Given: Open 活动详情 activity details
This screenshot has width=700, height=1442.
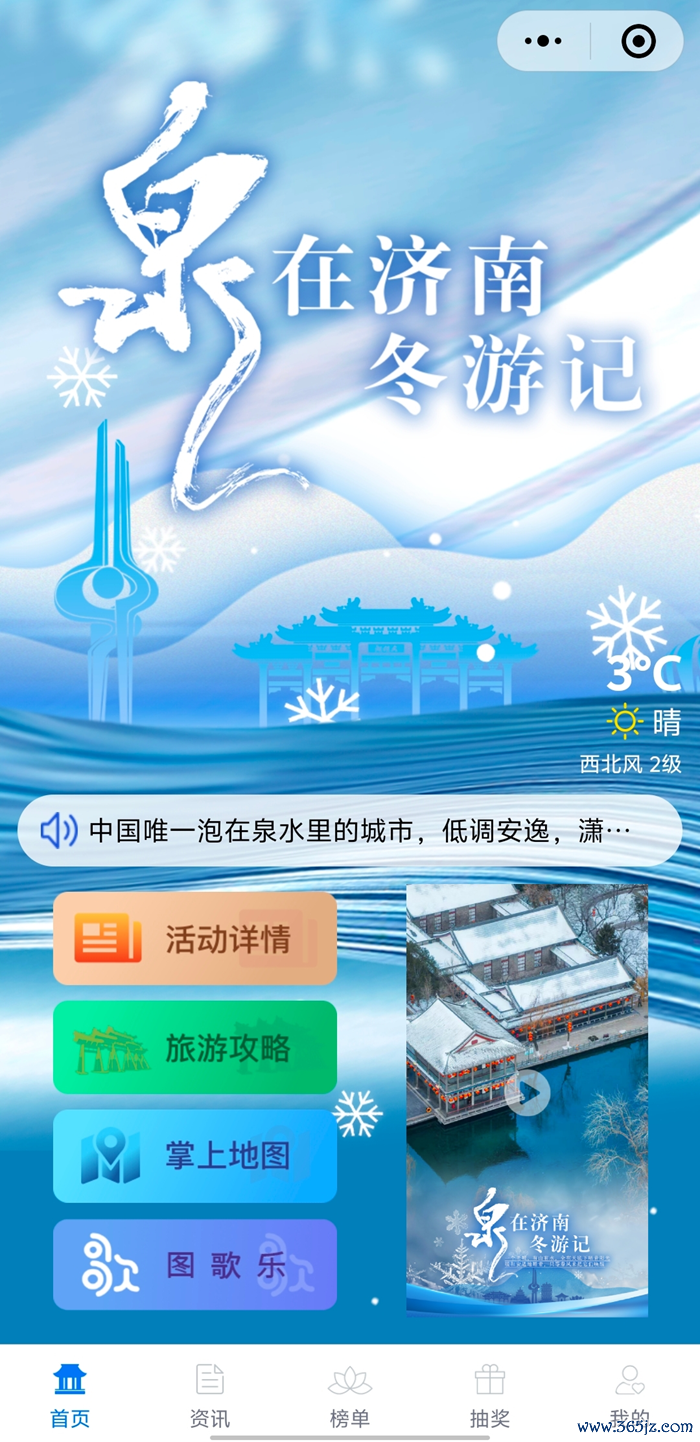Looking at the screenshot, I should (195, 939).
